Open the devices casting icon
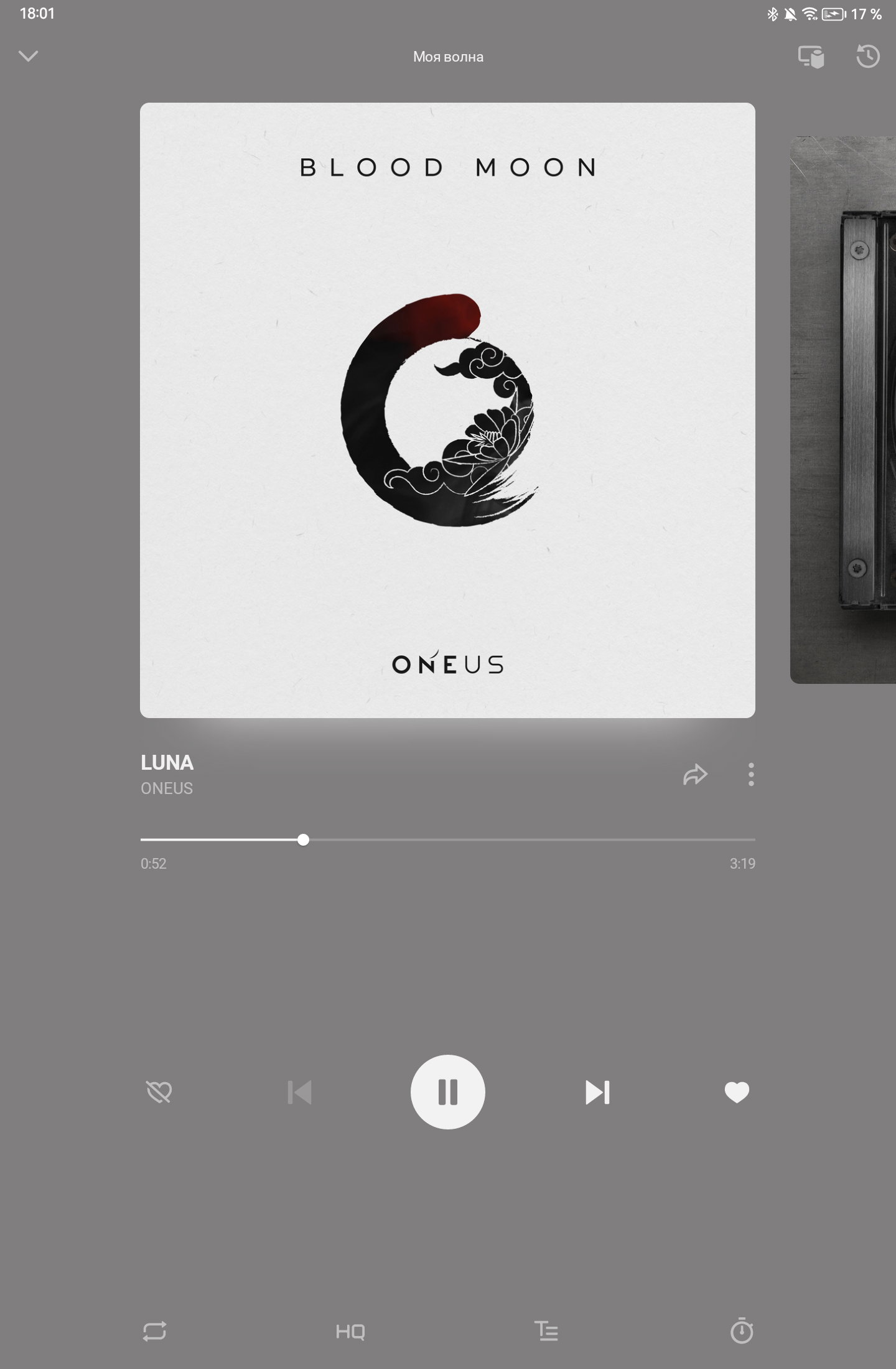Viewport: 896px width, 1369px height. coord(811,57)
